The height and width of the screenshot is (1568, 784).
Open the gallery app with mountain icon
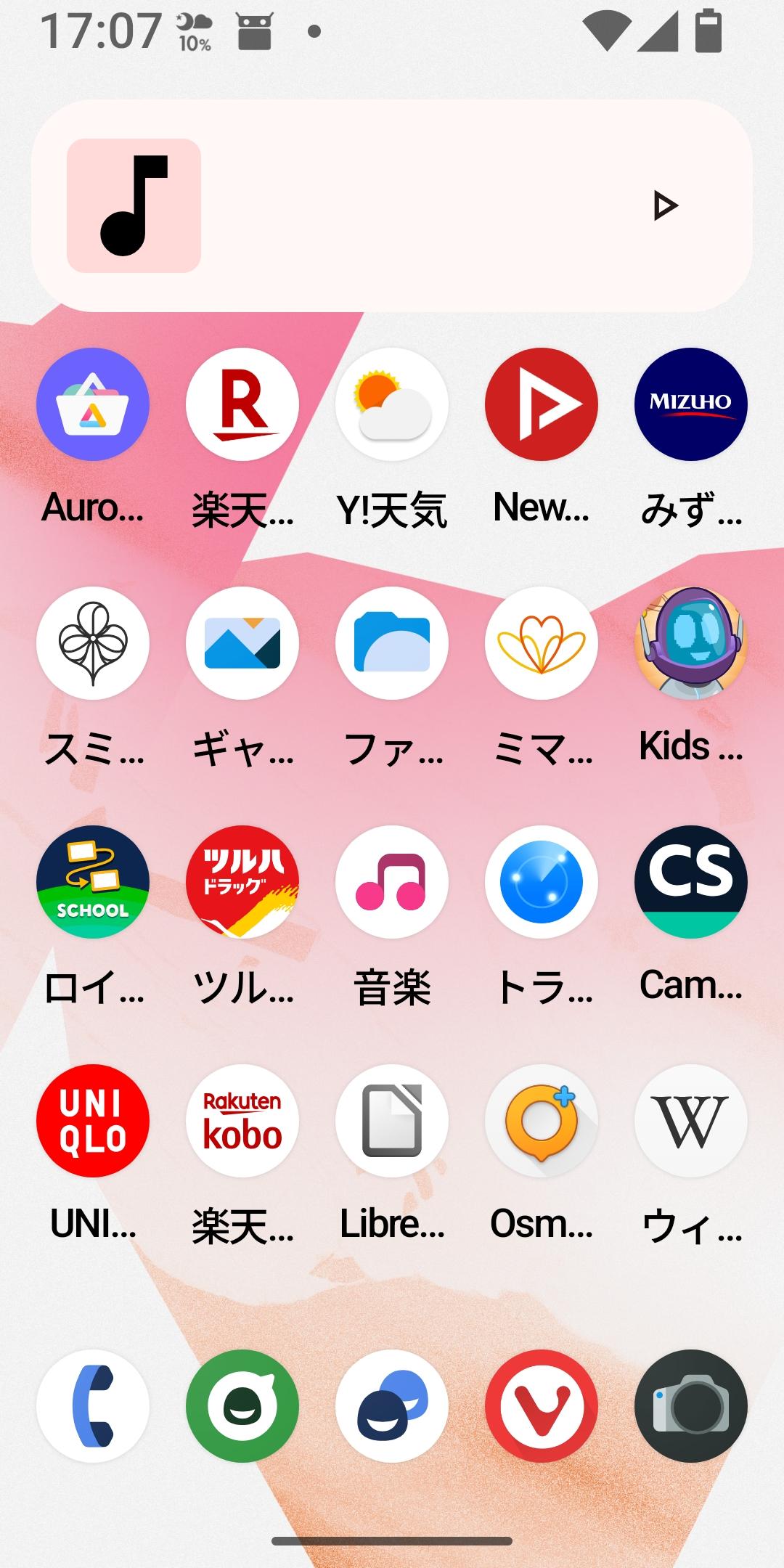point(242,643)
